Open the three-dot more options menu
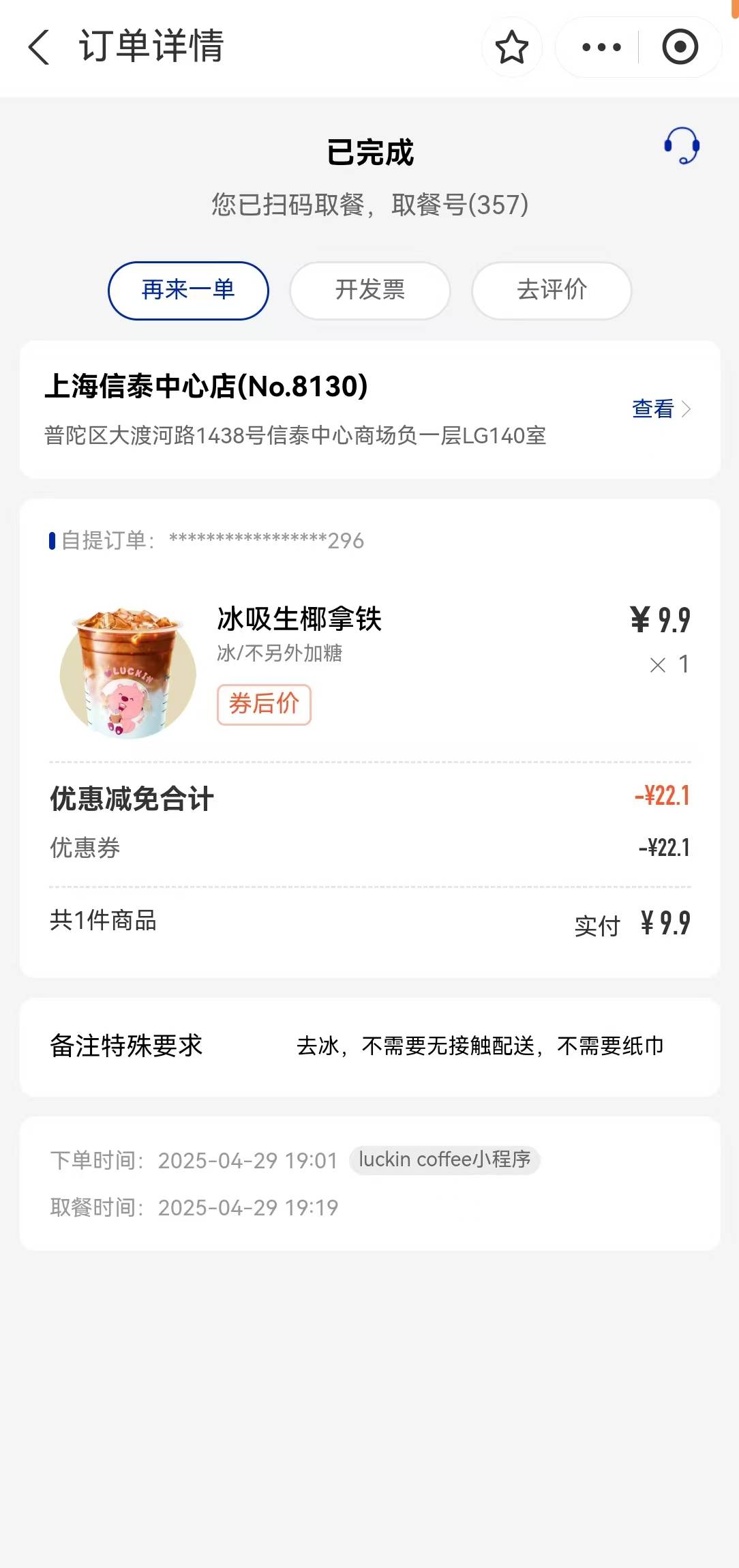This screenshot has width=739, height=1568. (601, 47)
